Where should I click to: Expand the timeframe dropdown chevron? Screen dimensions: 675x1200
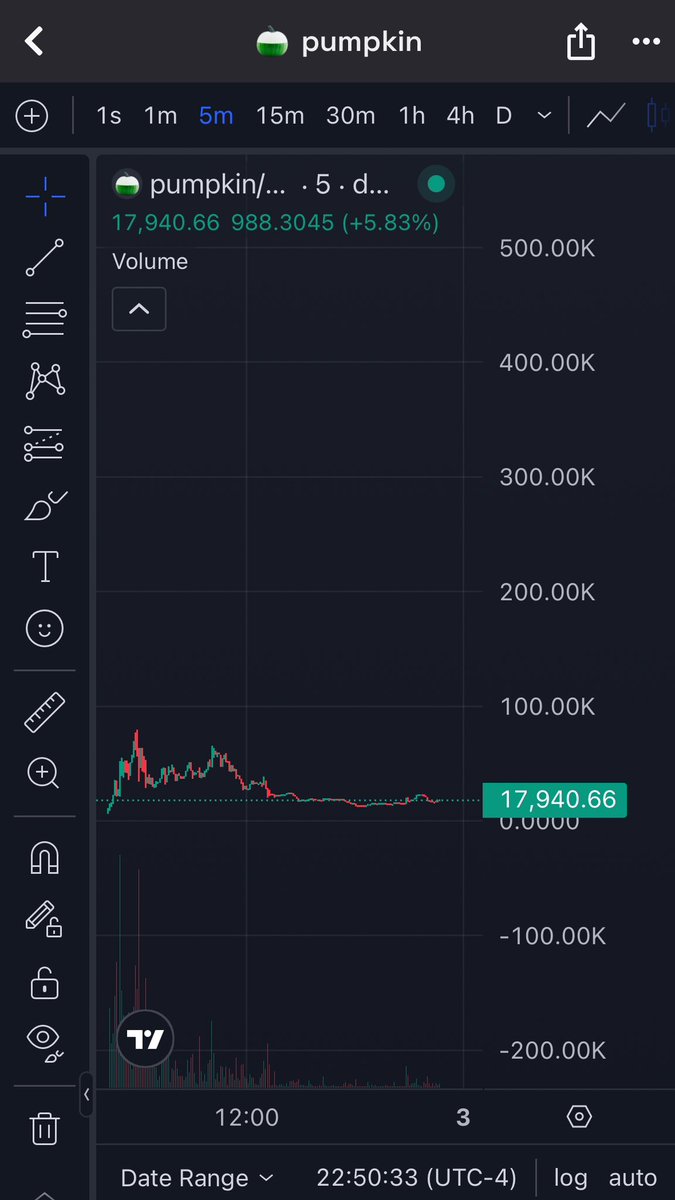coord(544,116)
